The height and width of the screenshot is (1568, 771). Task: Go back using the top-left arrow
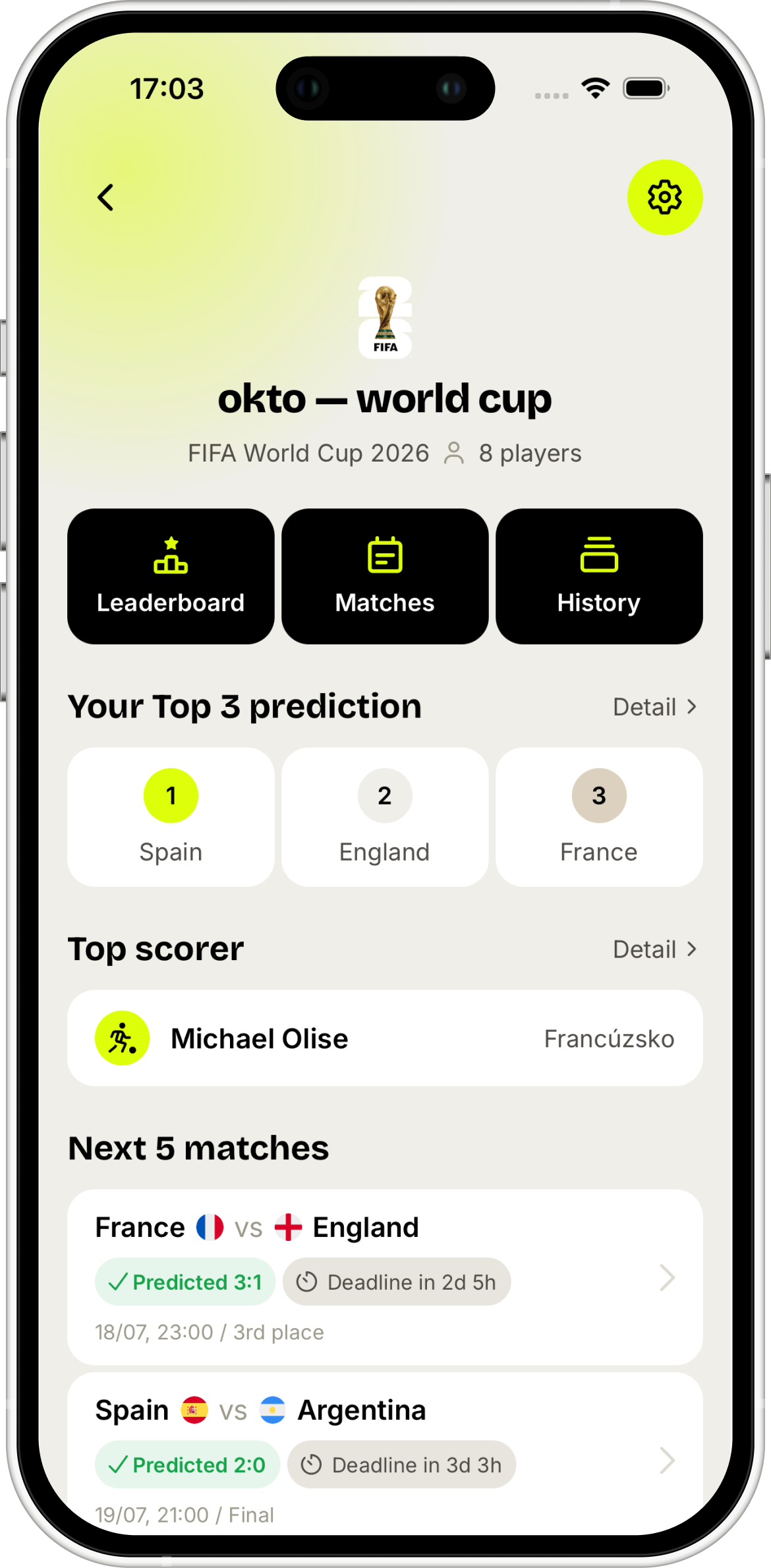pyautogui.click(x=105, y=197)
